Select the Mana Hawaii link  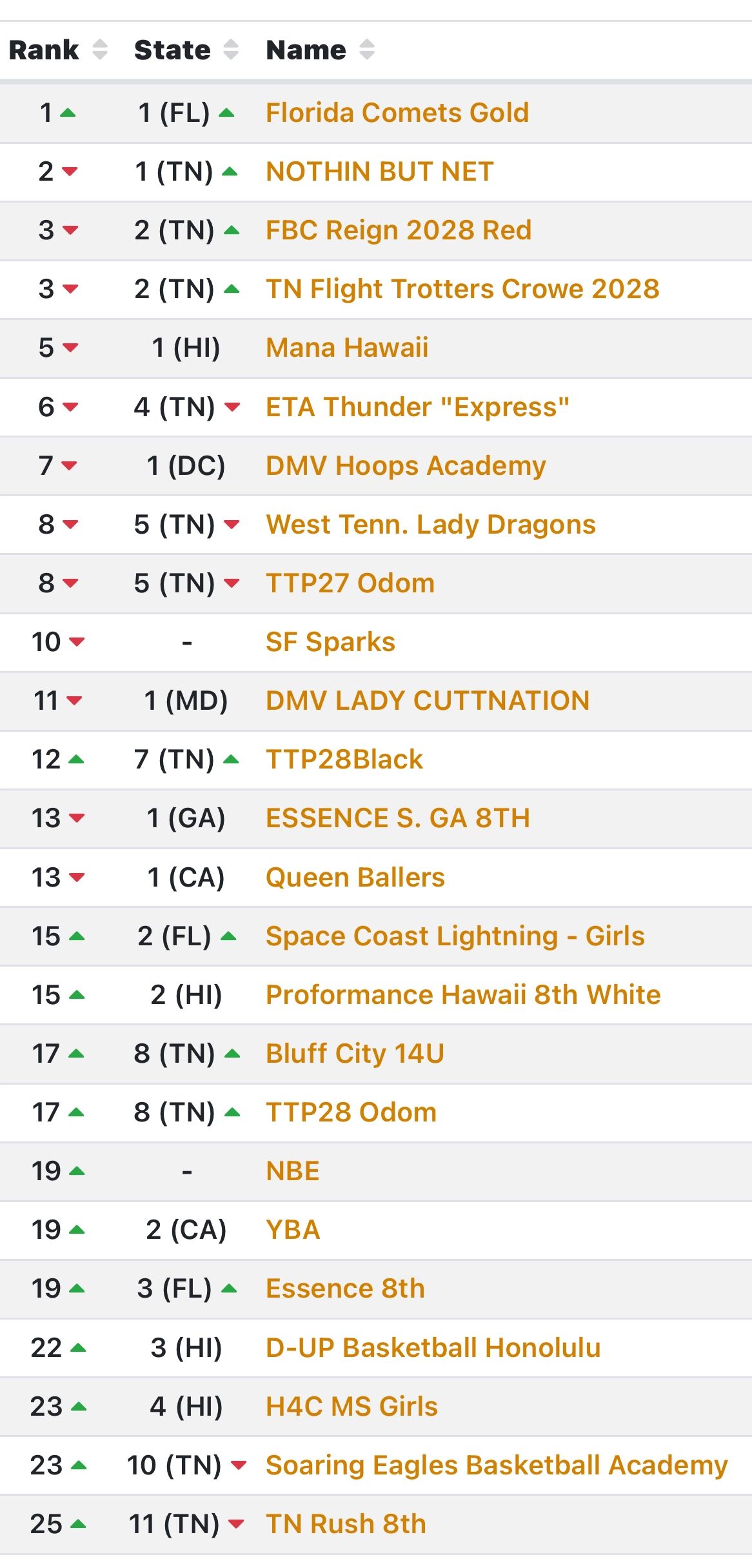(347, 348)
